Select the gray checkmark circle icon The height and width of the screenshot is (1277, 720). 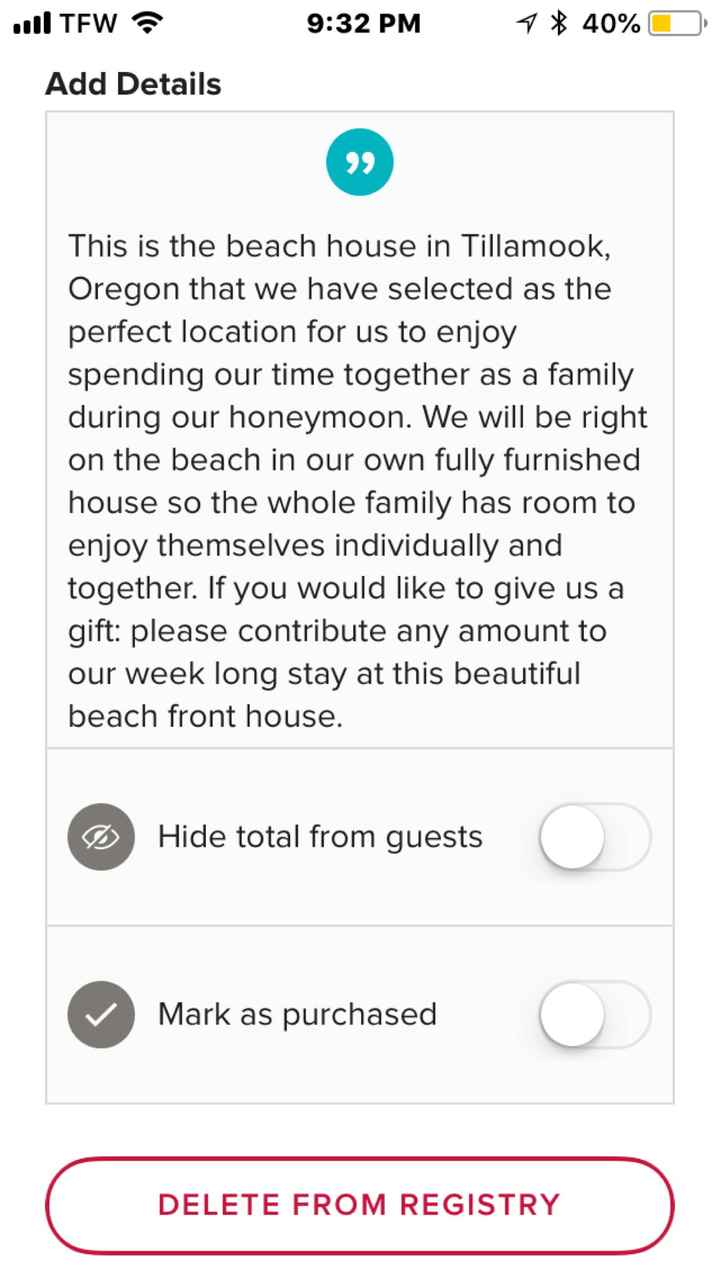click(x=100, y=1014)
